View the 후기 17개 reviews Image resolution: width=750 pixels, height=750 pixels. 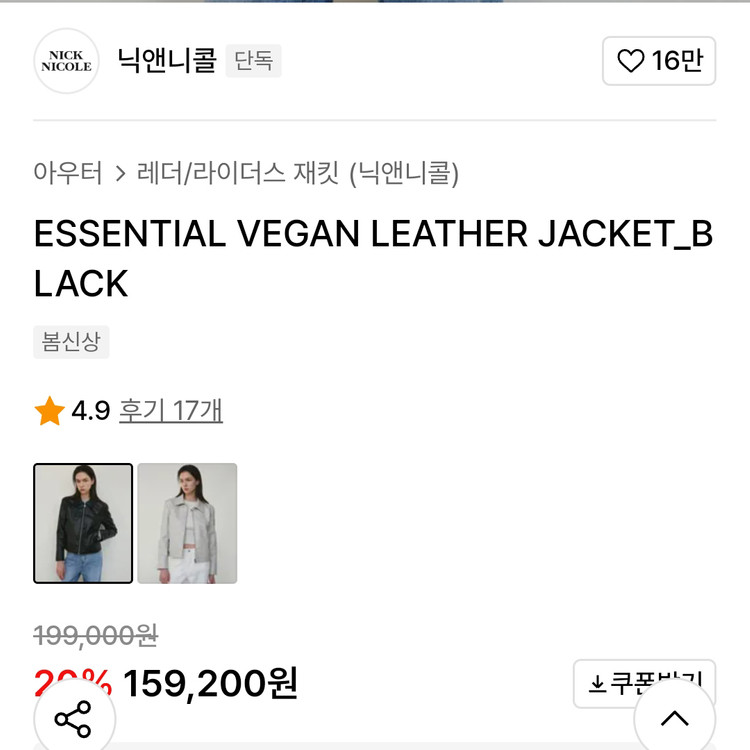tap(170, 410)
